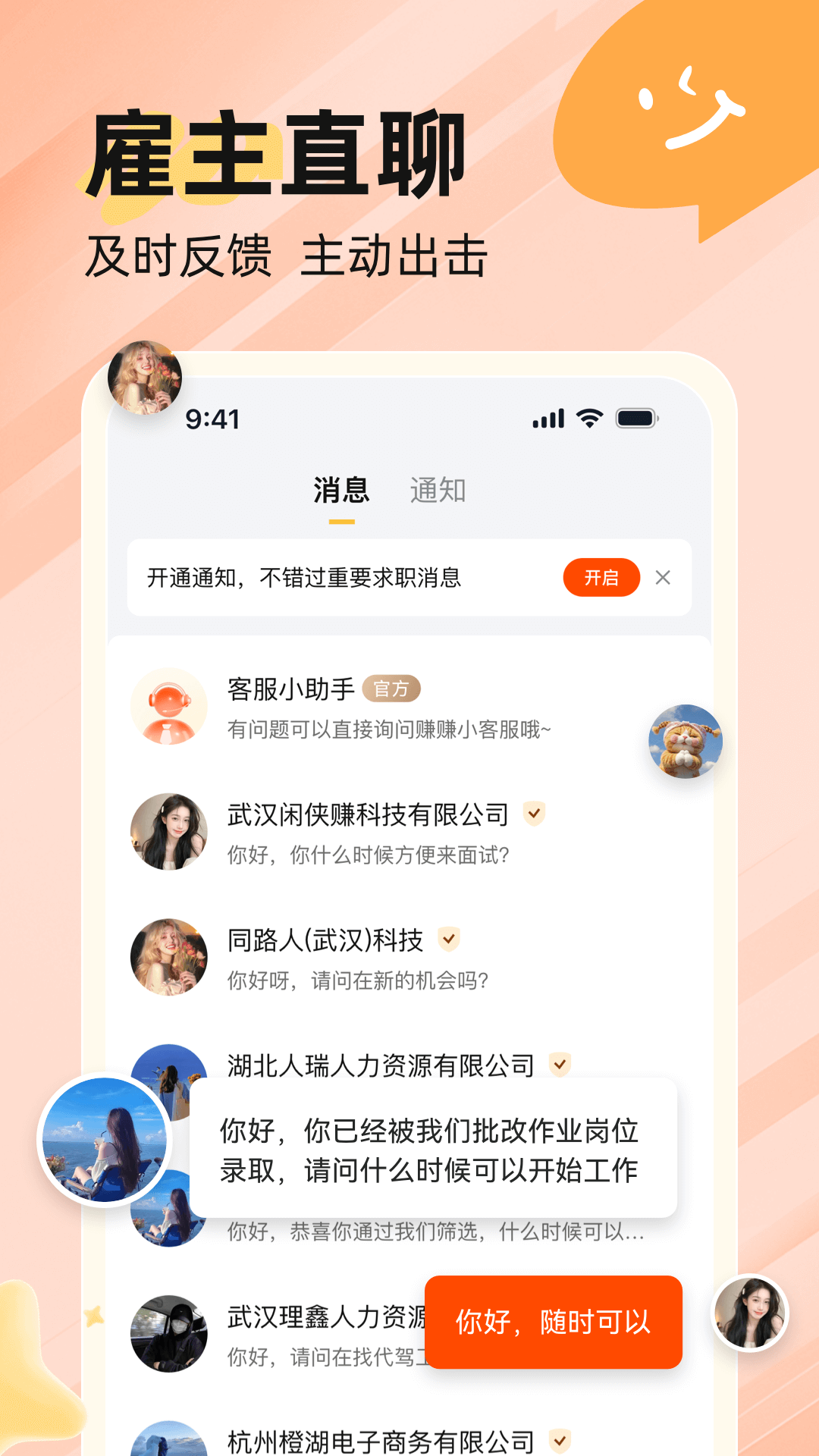The image size is (819, 1456).
Task: Switch to the 通知 tab
Action: 438,491
